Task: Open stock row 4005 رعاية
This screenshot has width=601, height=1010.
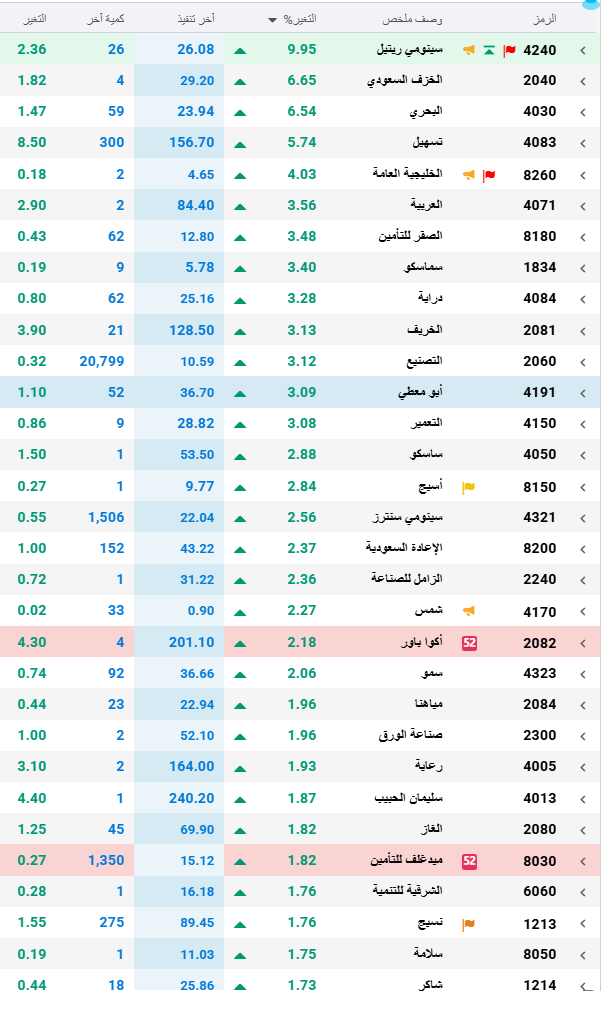Action: (x=300, y=767)
